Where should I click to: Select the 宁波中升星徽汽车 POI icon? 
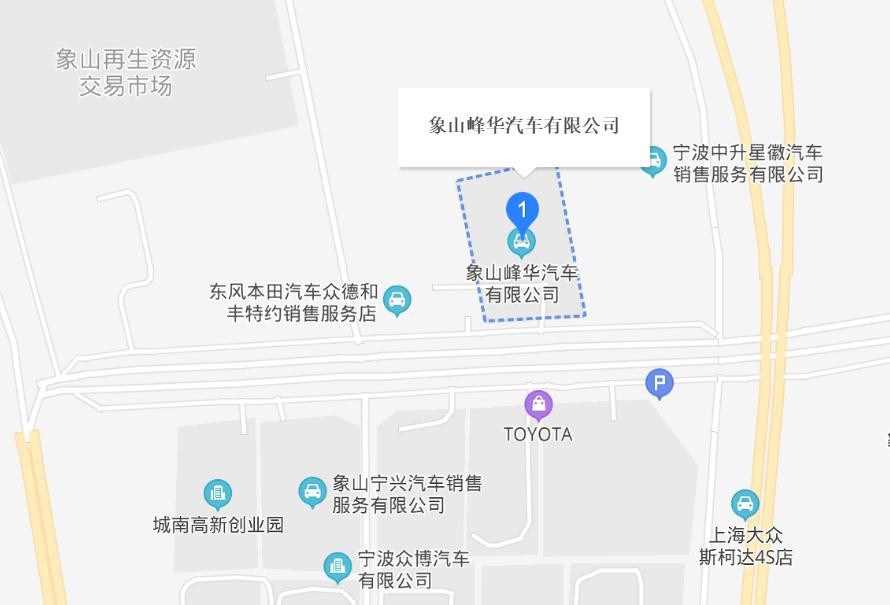[653, 159]
